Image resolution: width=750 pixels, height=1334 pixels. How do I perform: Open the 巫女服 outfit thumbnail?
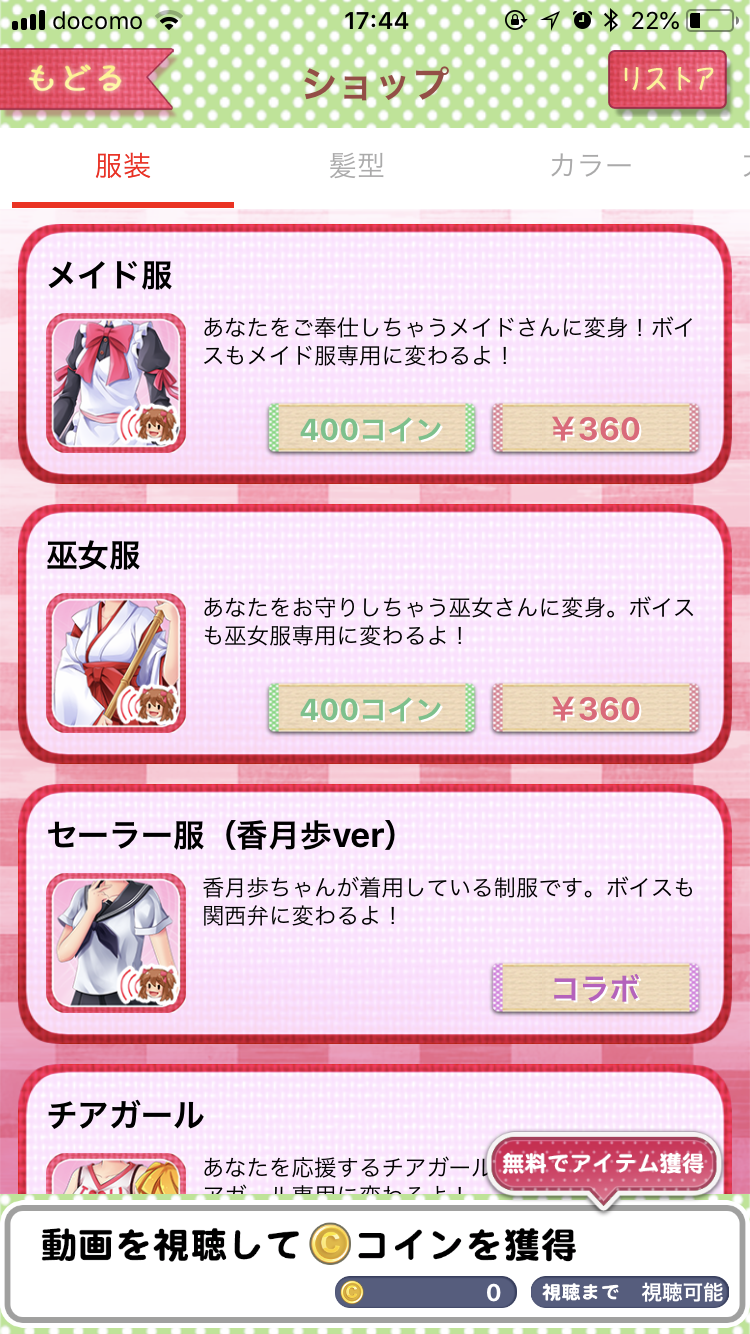[x=116, y=663]
